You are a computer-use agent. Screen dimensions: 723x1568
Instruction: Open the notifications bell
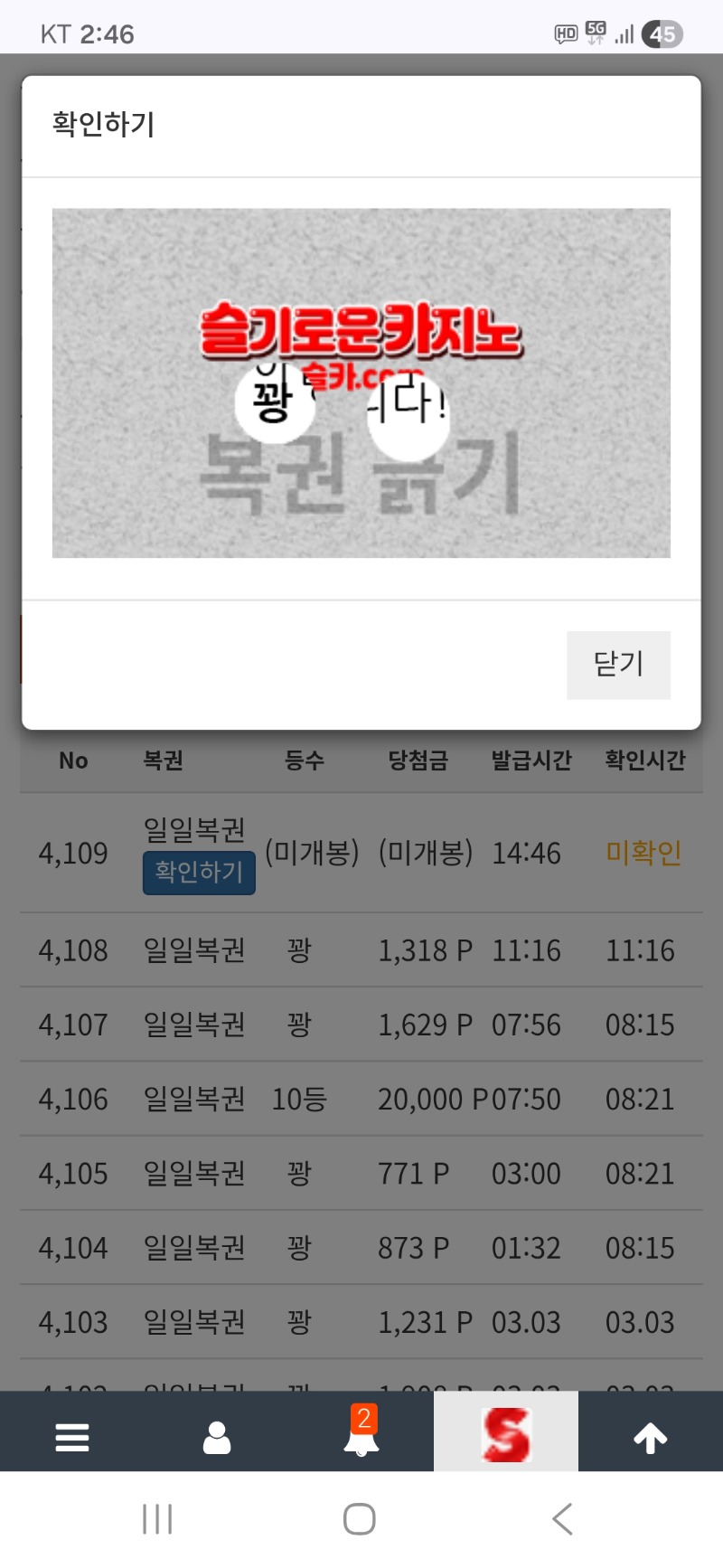(361, 1435)
